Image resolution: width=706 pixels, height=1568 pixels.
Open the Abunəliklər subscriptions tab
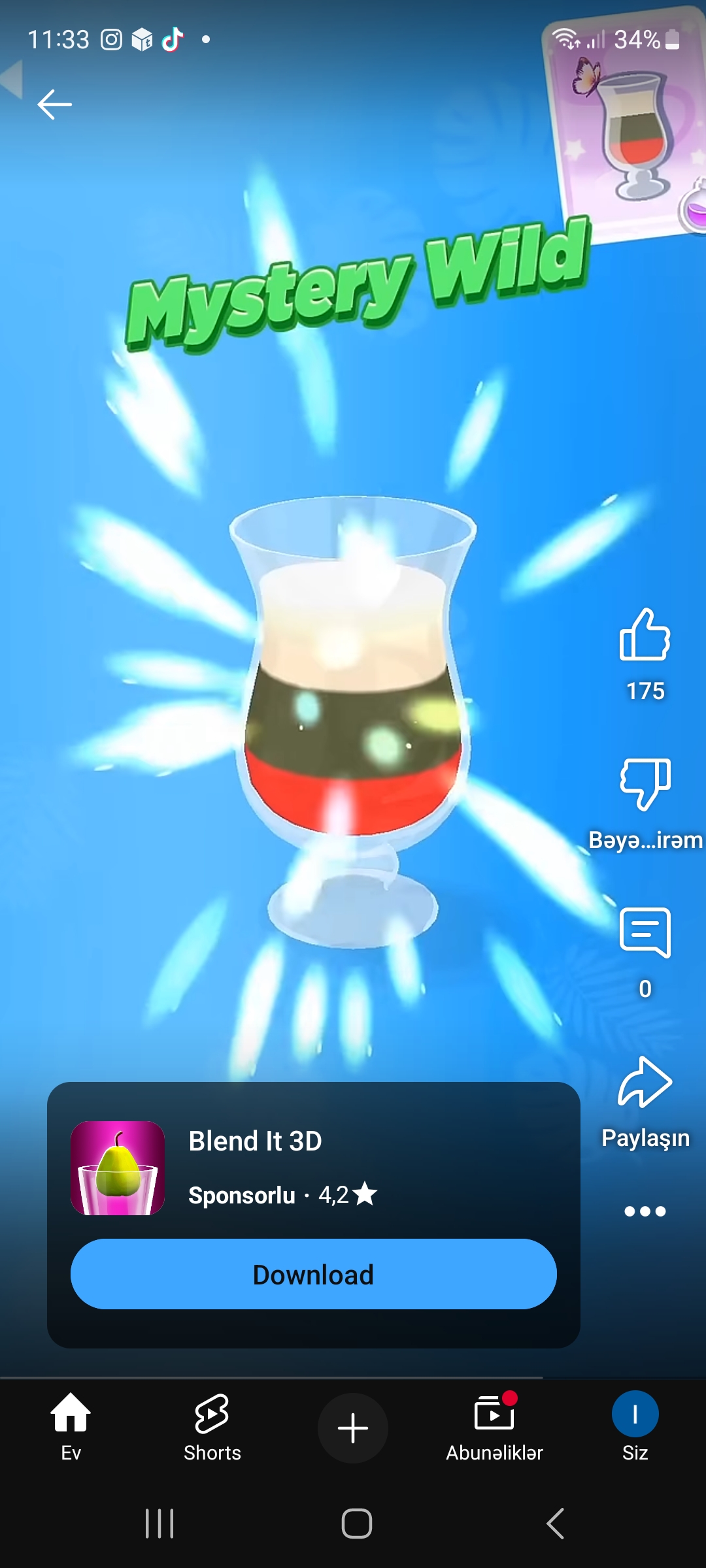point(495,1427)
